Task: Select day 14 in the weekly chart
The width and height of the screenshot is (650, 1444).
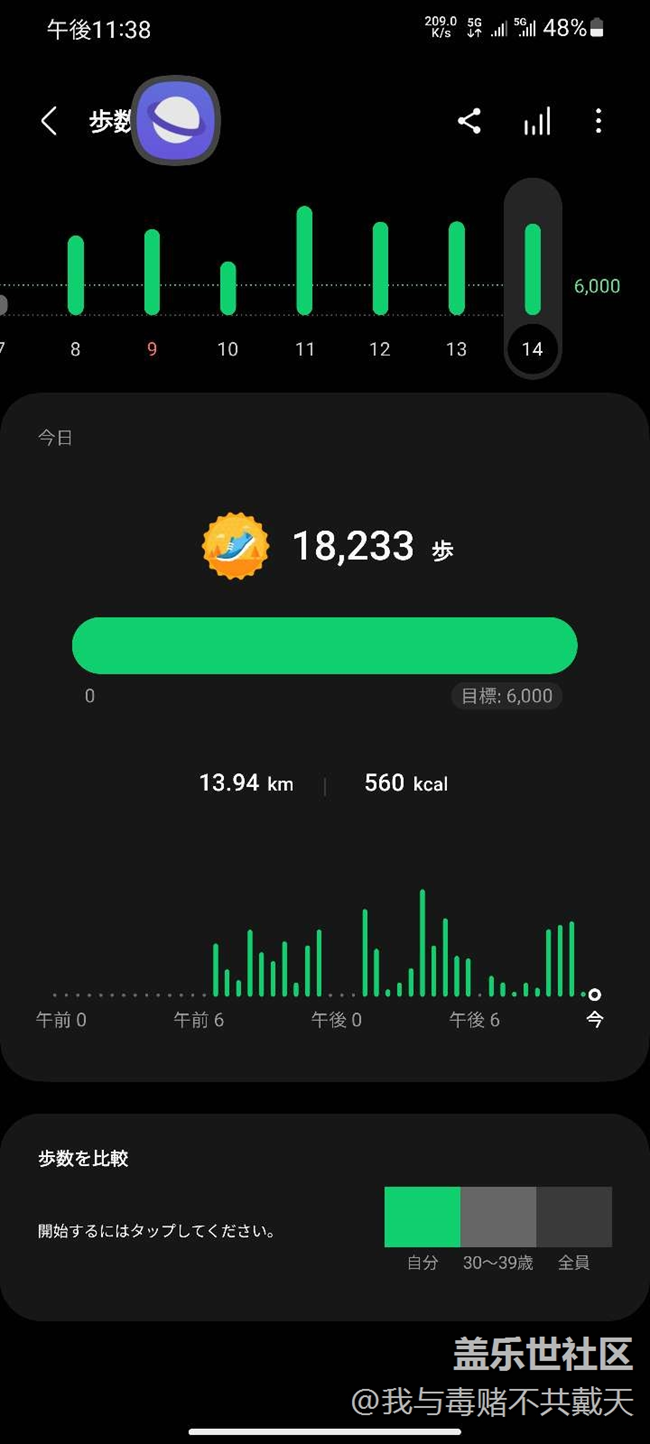Action: pos(532,279)
